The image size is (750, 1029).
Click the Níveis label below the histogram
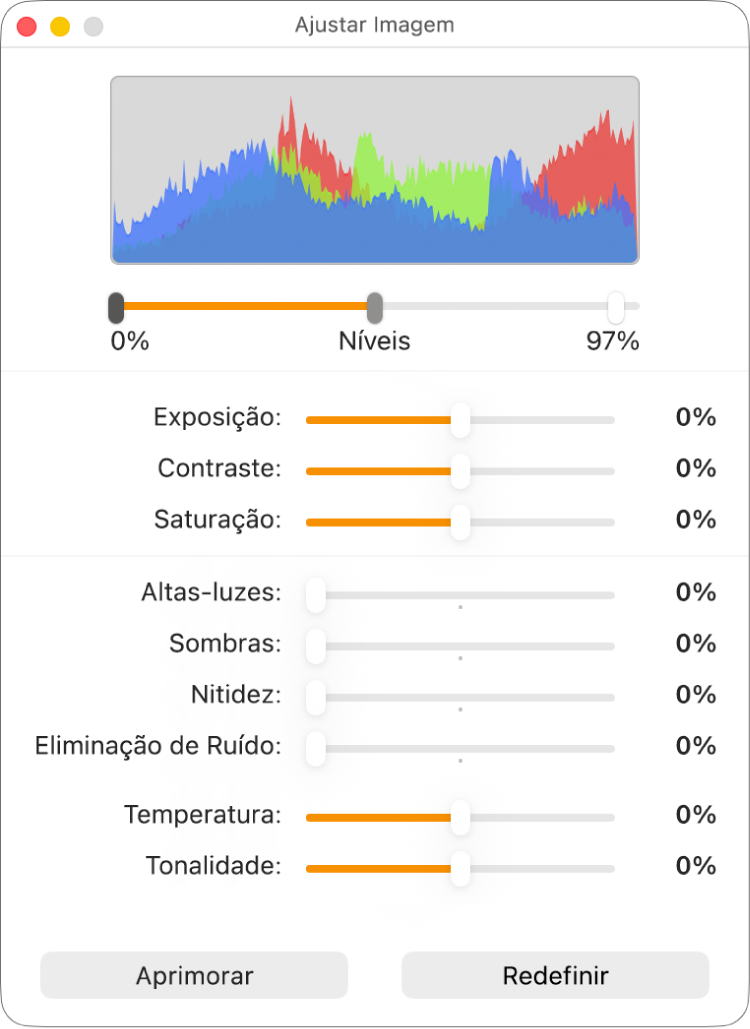coord(374,341)
